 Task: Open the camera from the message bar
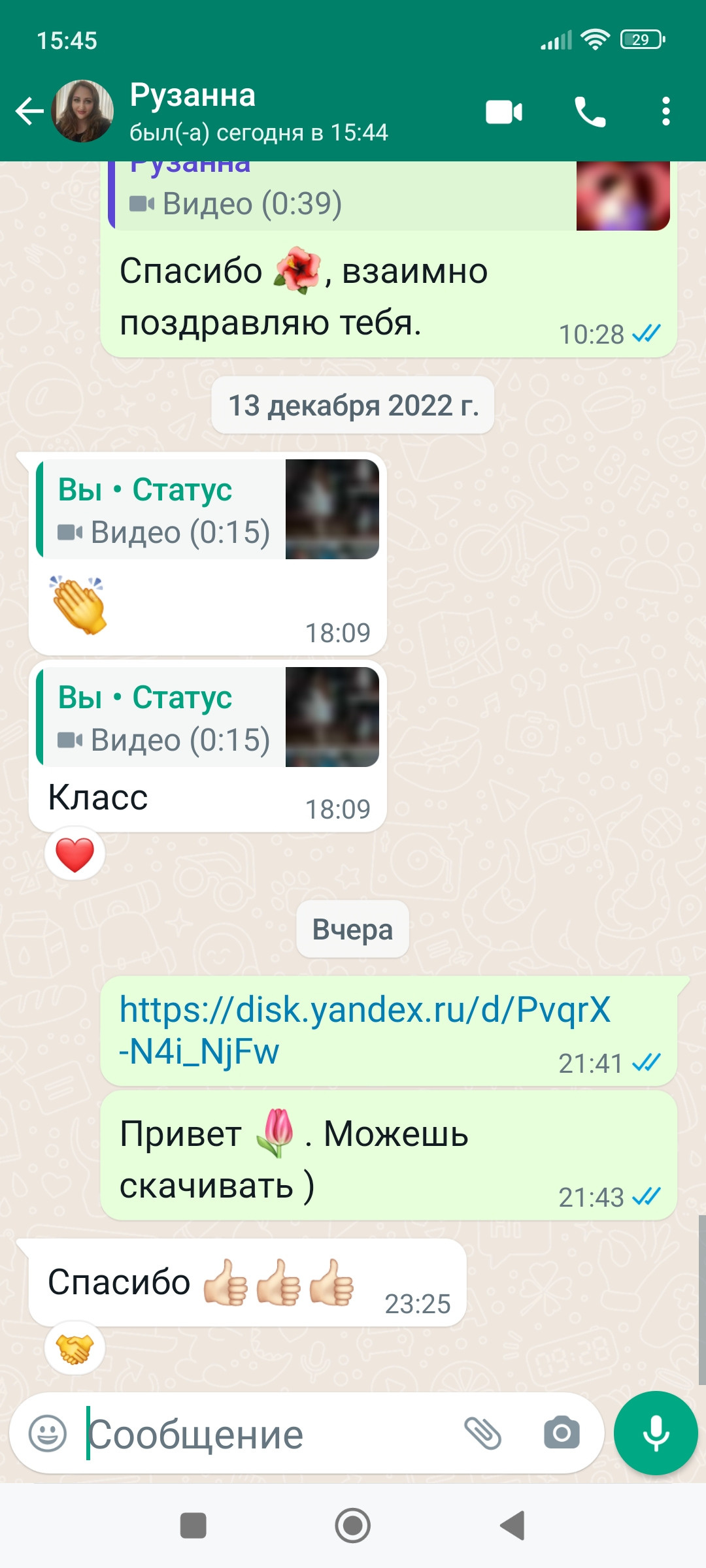562,1433
